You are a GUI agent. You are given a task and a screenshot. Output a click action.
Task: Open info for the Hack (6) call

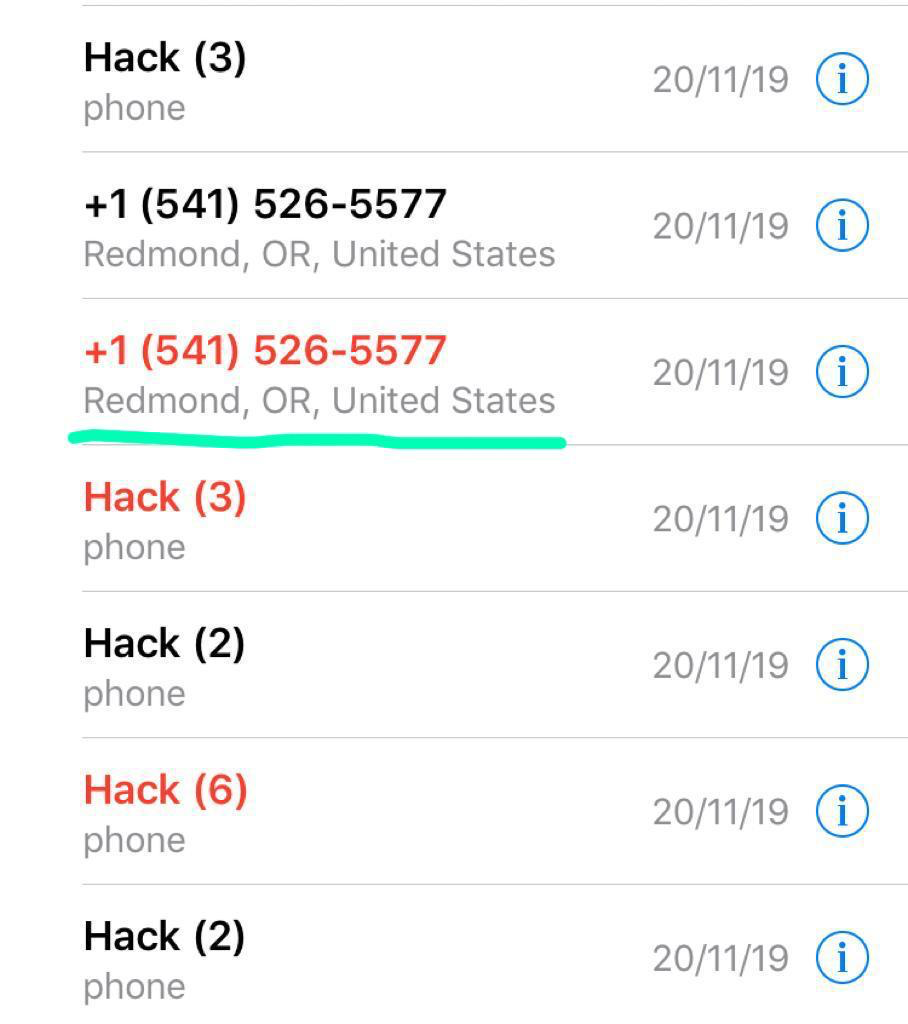(x=841, y=811)
